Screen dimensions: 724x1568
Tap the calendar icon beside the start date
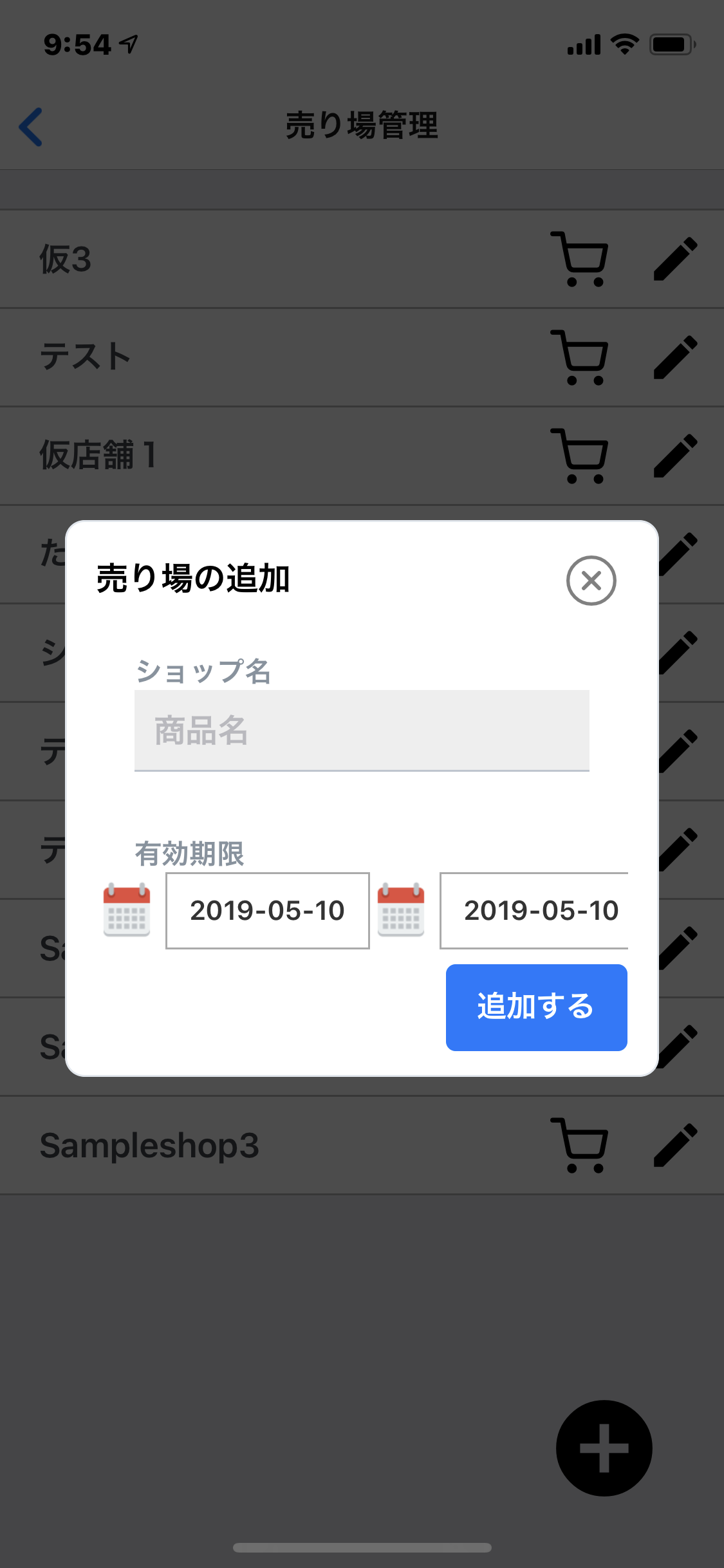point(127,910)
